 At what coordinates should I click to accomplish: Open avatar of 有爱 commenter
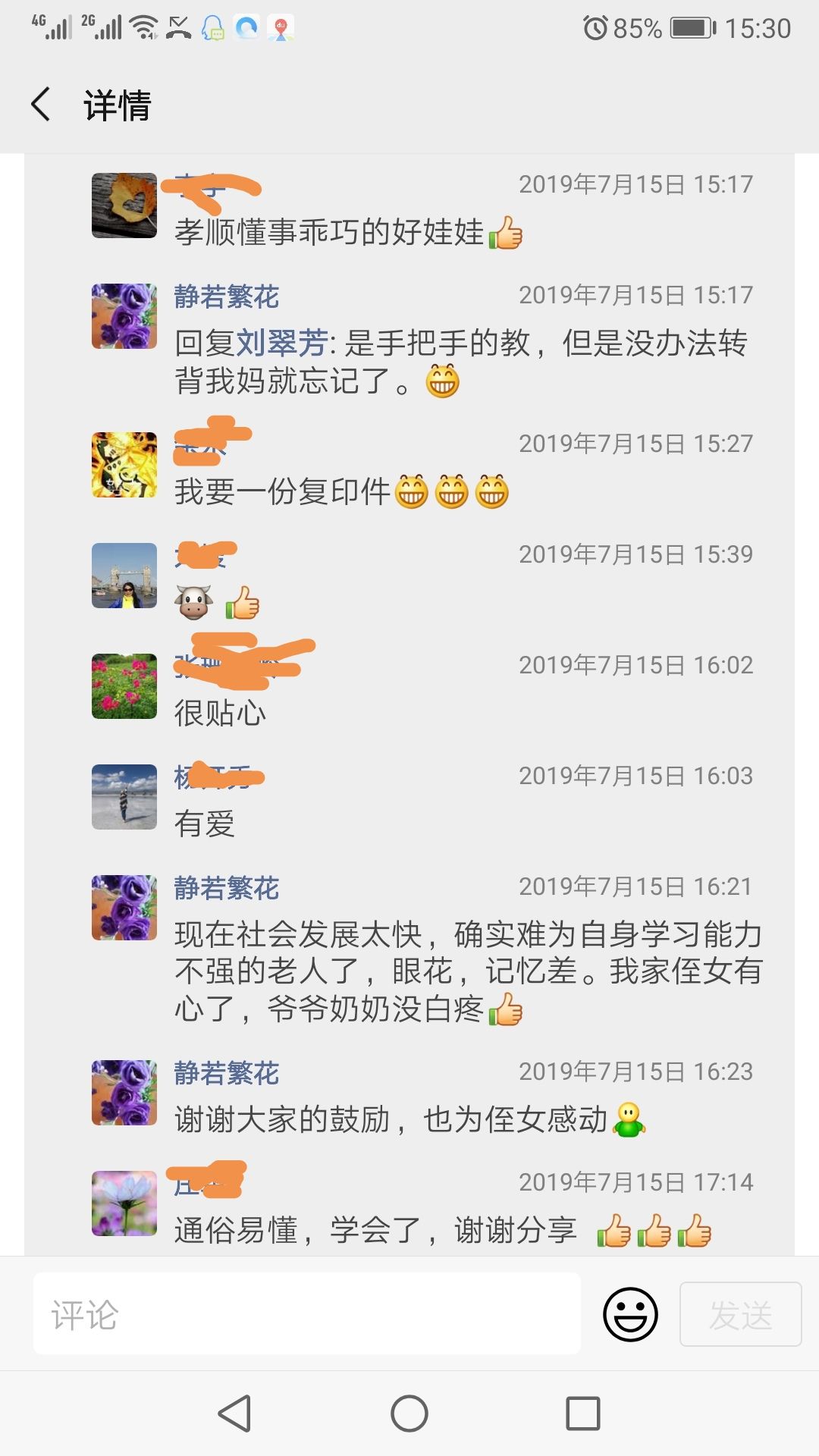coord(124,797)
